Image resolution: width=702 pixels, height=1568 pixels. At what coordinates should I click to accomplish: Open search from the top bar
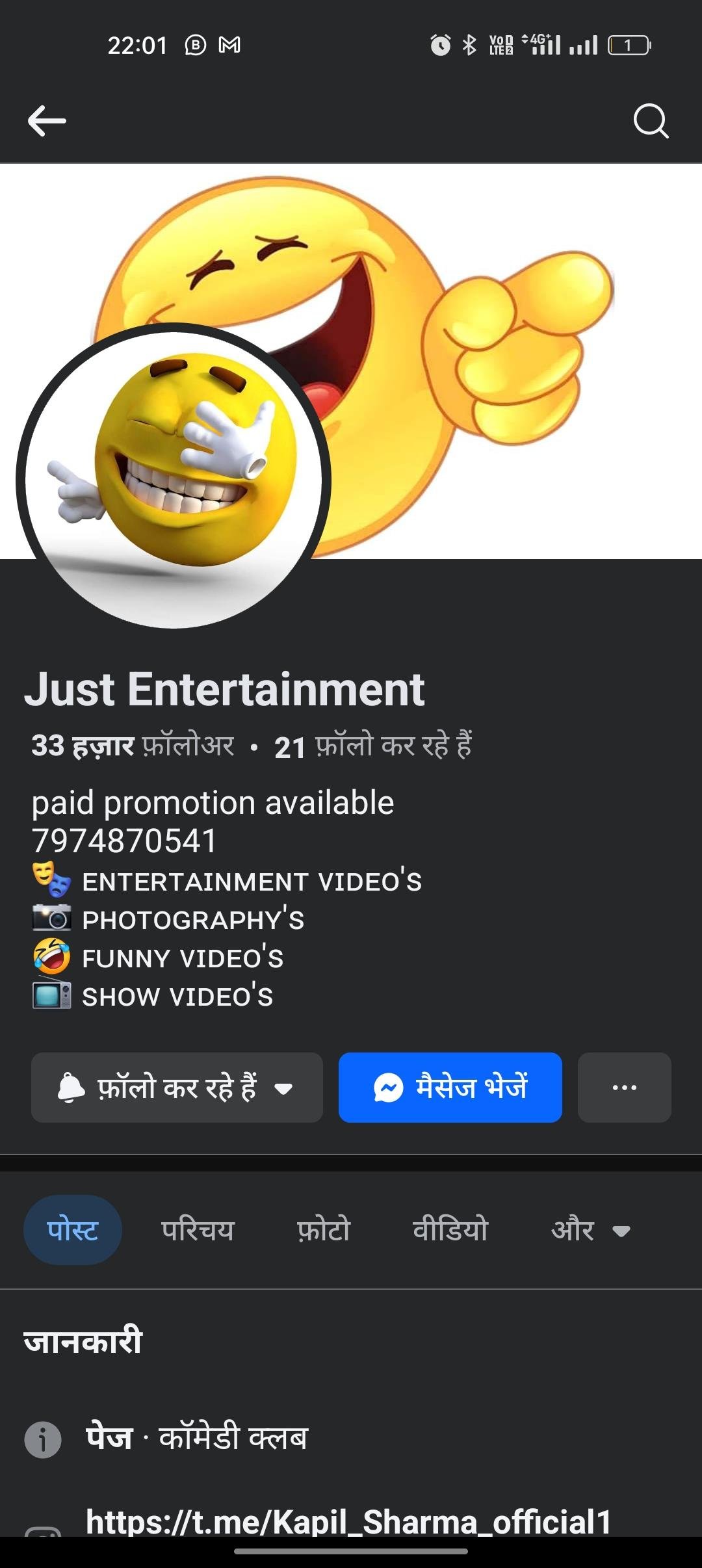click(x=652, y=120)
